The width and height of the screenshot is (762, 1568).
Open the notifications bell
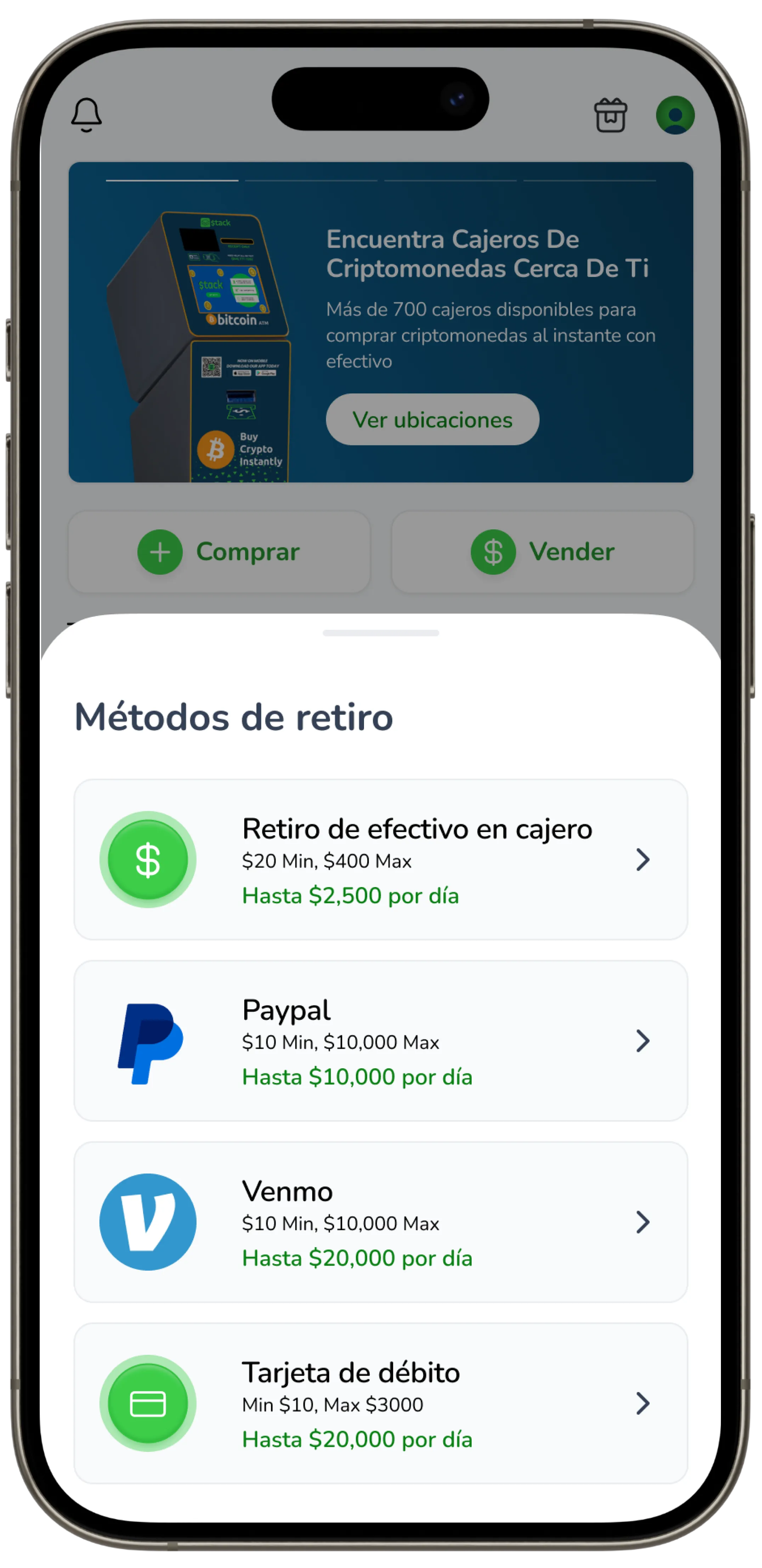(x=86, y=114)
